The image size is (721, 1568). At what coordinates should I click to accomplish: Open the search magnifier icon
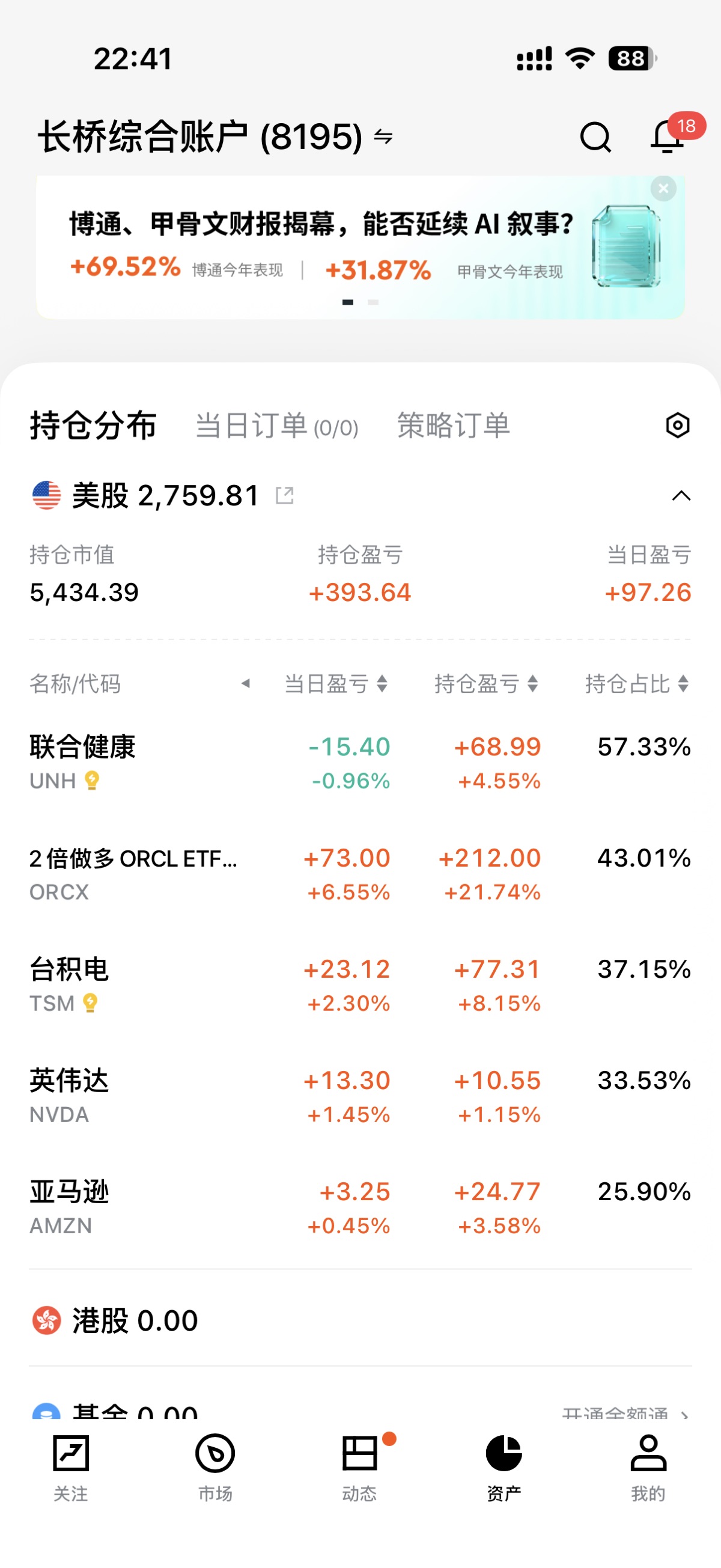[595, 136]
